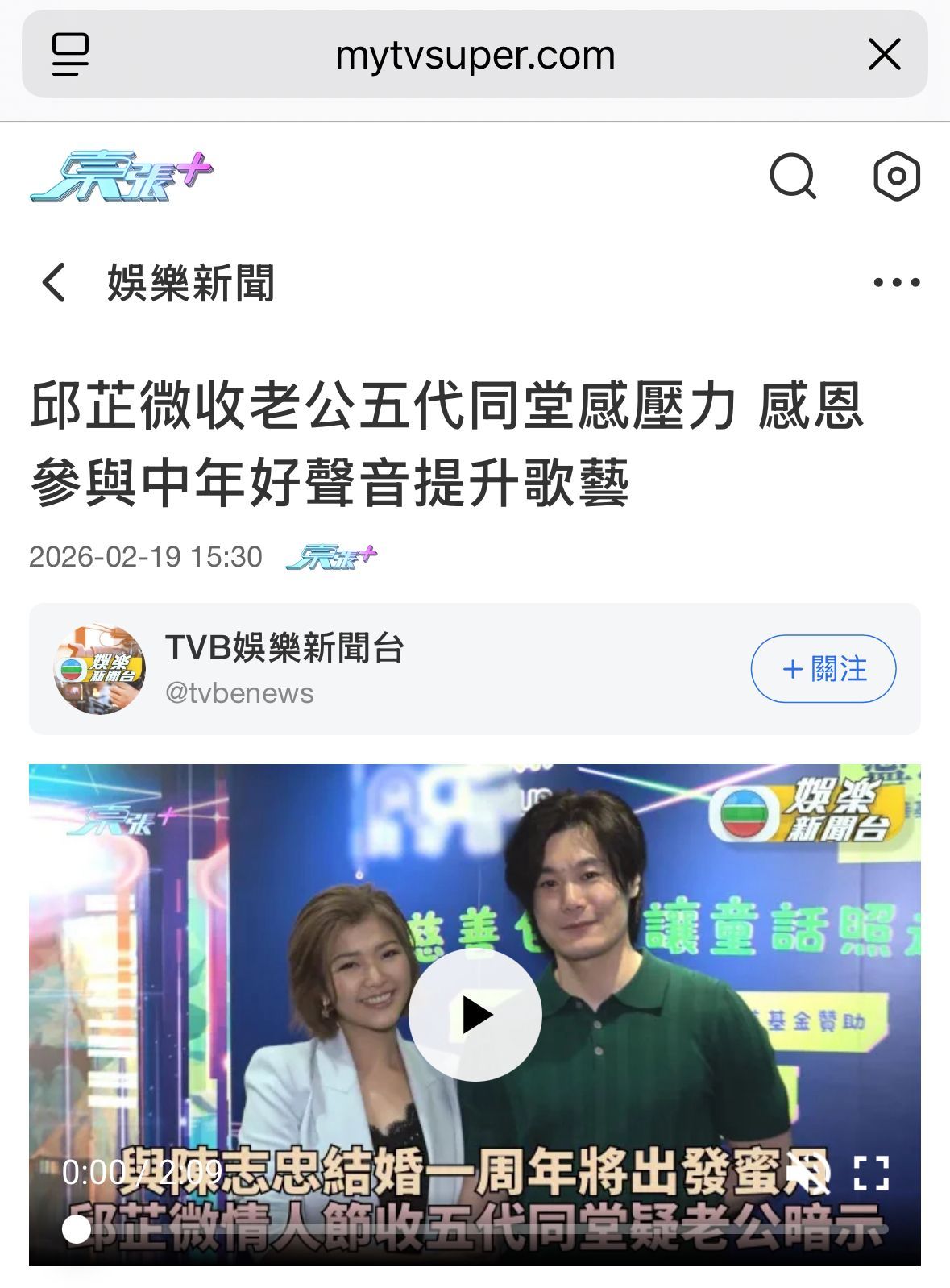This screenshot has width=950, height=1288.
Task: Open the search magnifier icon
Action: 793,176
